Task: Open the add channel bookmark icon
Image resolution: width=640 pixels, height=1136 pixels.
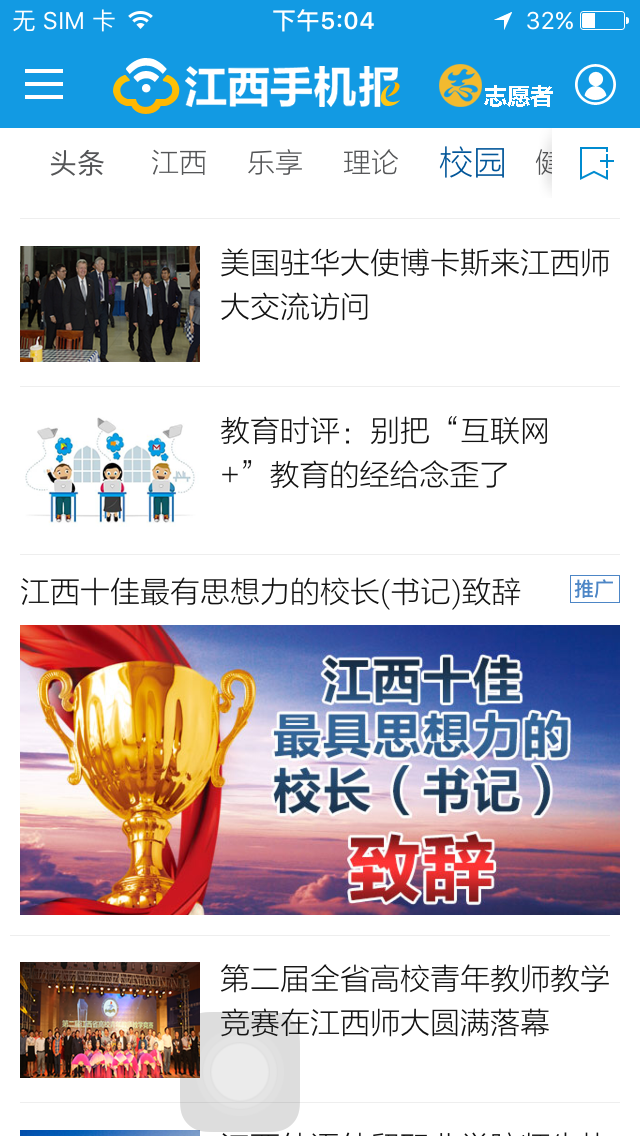Action: (x=596, y=163)
